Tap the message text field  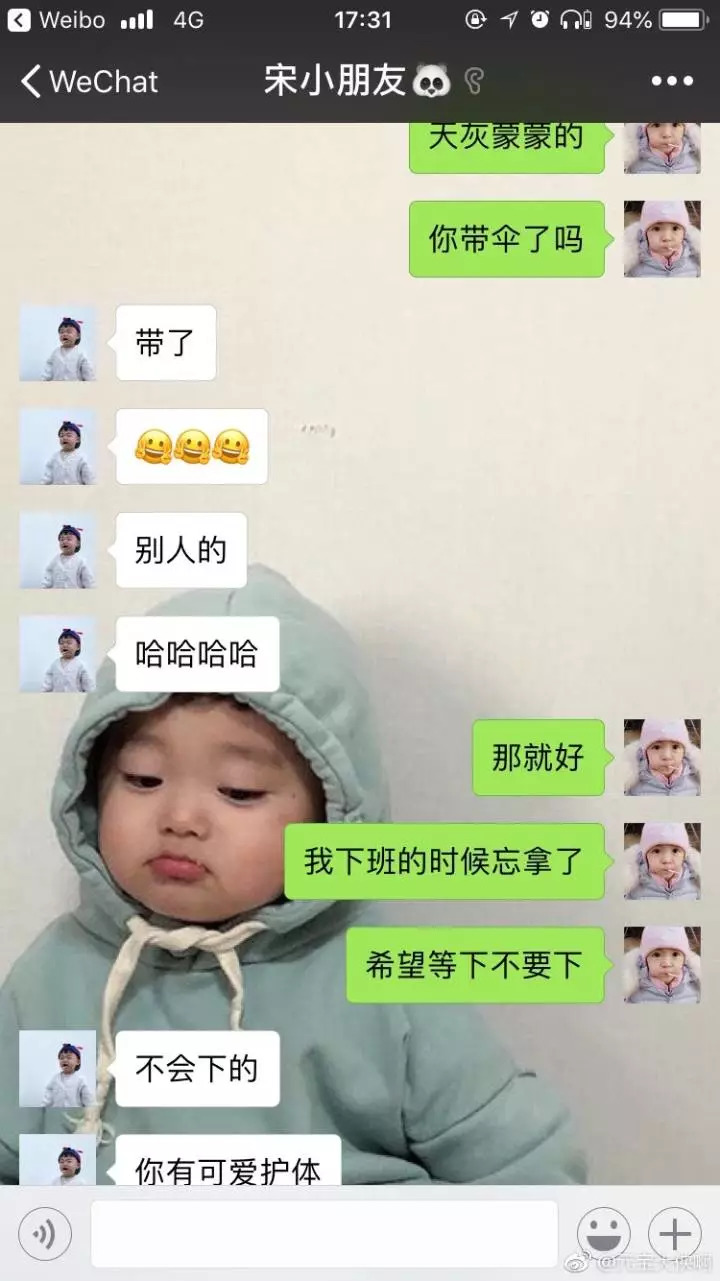click(324, 1234)
